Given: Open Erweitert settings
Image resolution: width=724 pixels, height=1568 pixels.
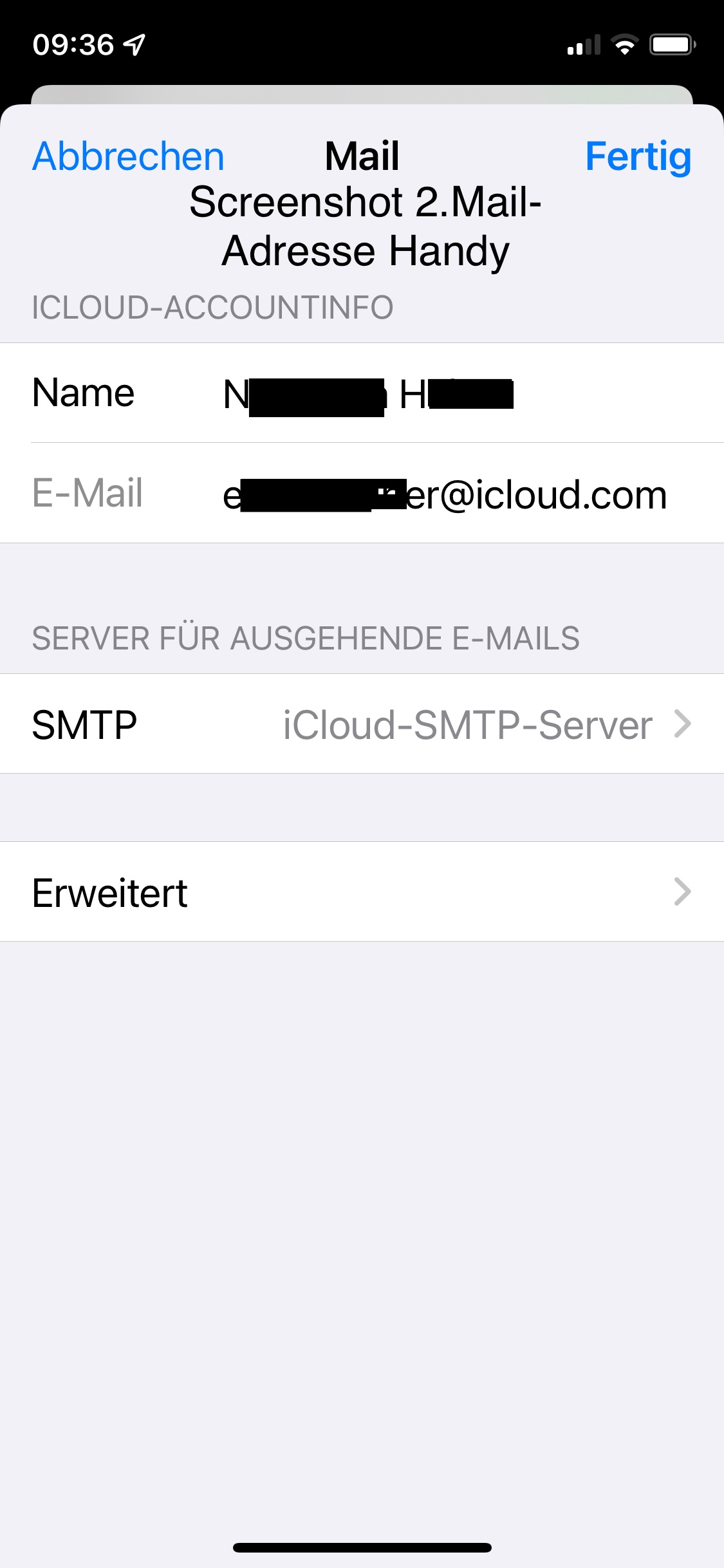Looking at the screenshot, I should (362, 892).
